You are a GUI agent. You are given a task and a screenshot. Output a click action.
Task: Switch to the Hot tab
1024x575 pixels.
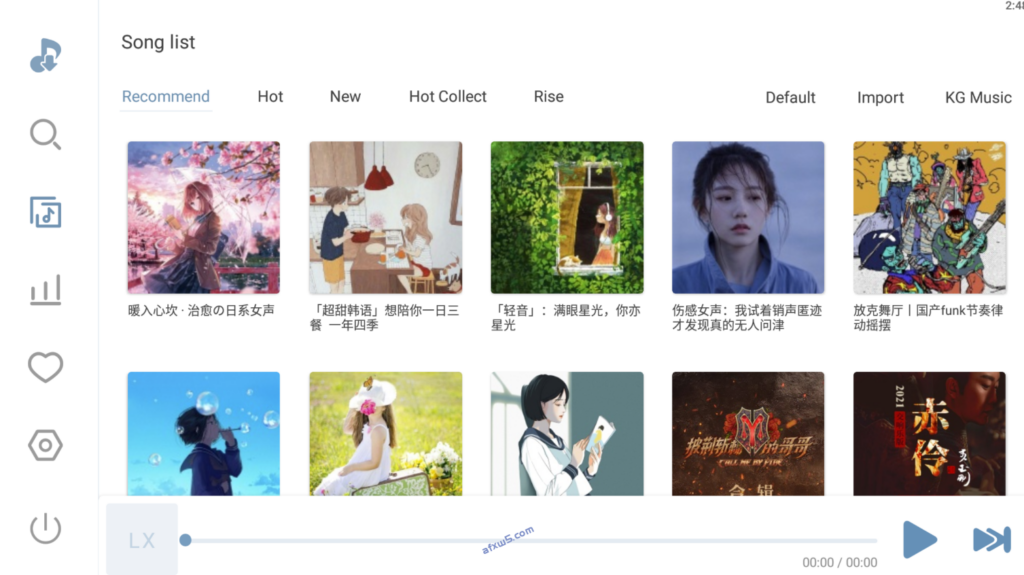tap(270, 97)
